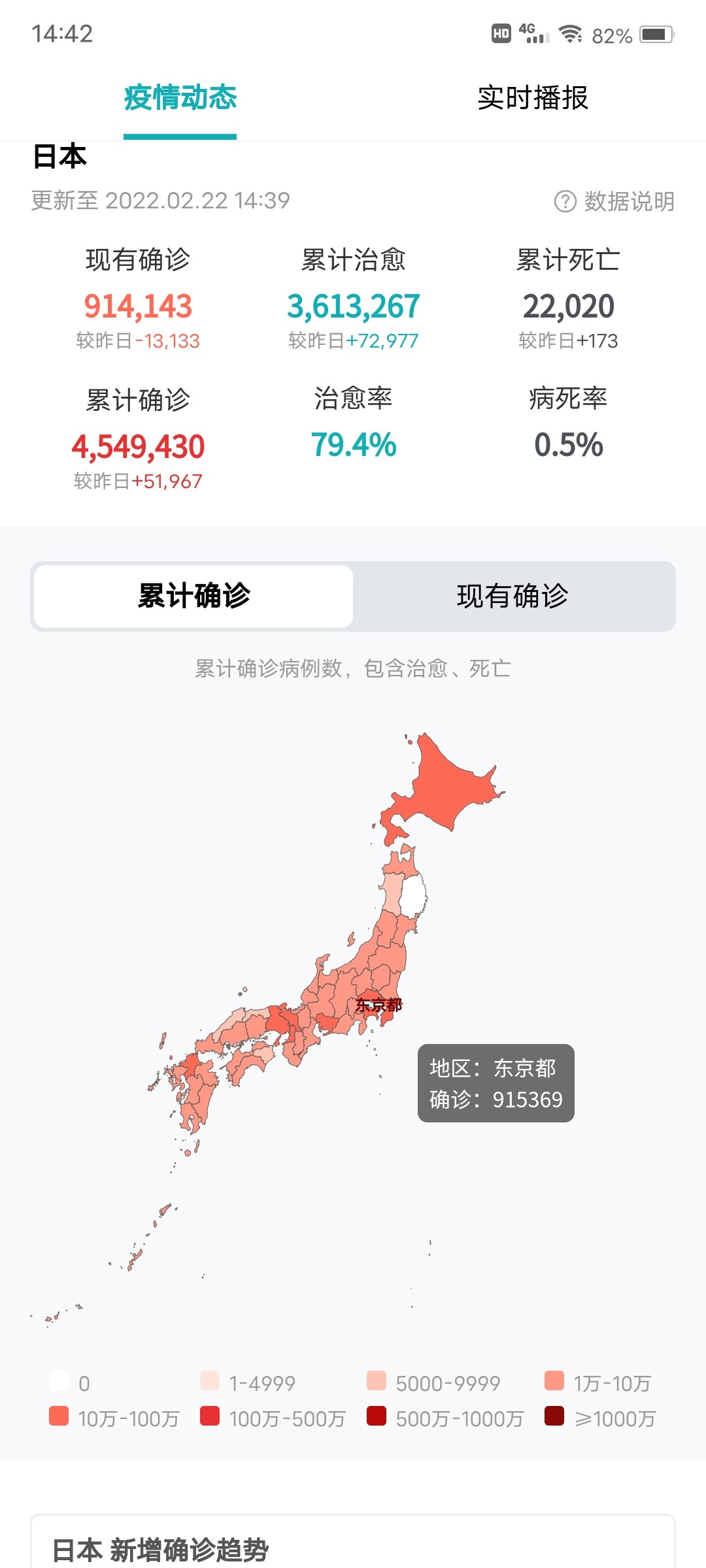
Task: Tap 东京都 region on the map
Action: [x=378, y=1005]
